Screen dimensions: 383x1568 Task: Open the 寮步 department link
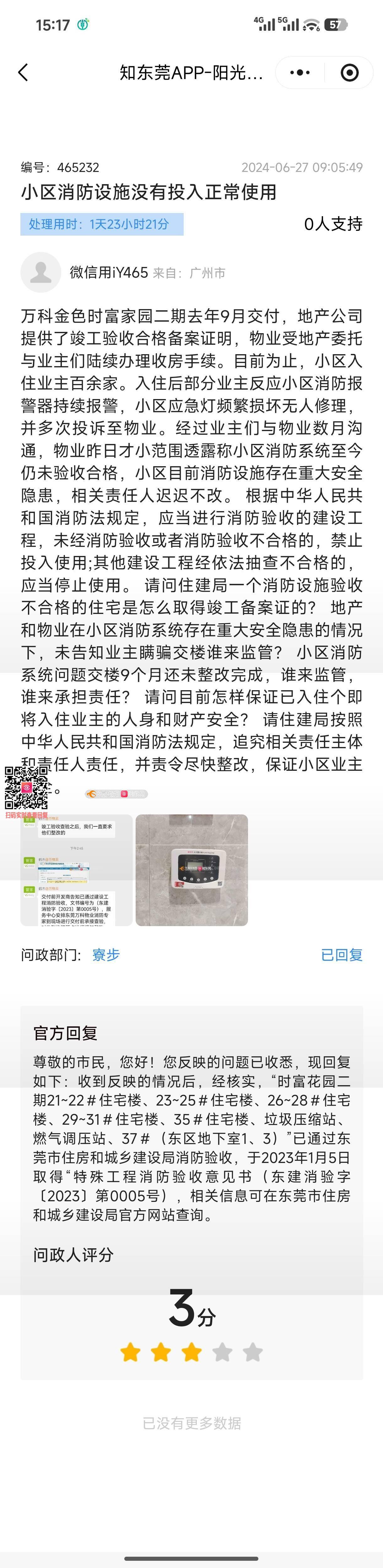[x=106, y=954]
